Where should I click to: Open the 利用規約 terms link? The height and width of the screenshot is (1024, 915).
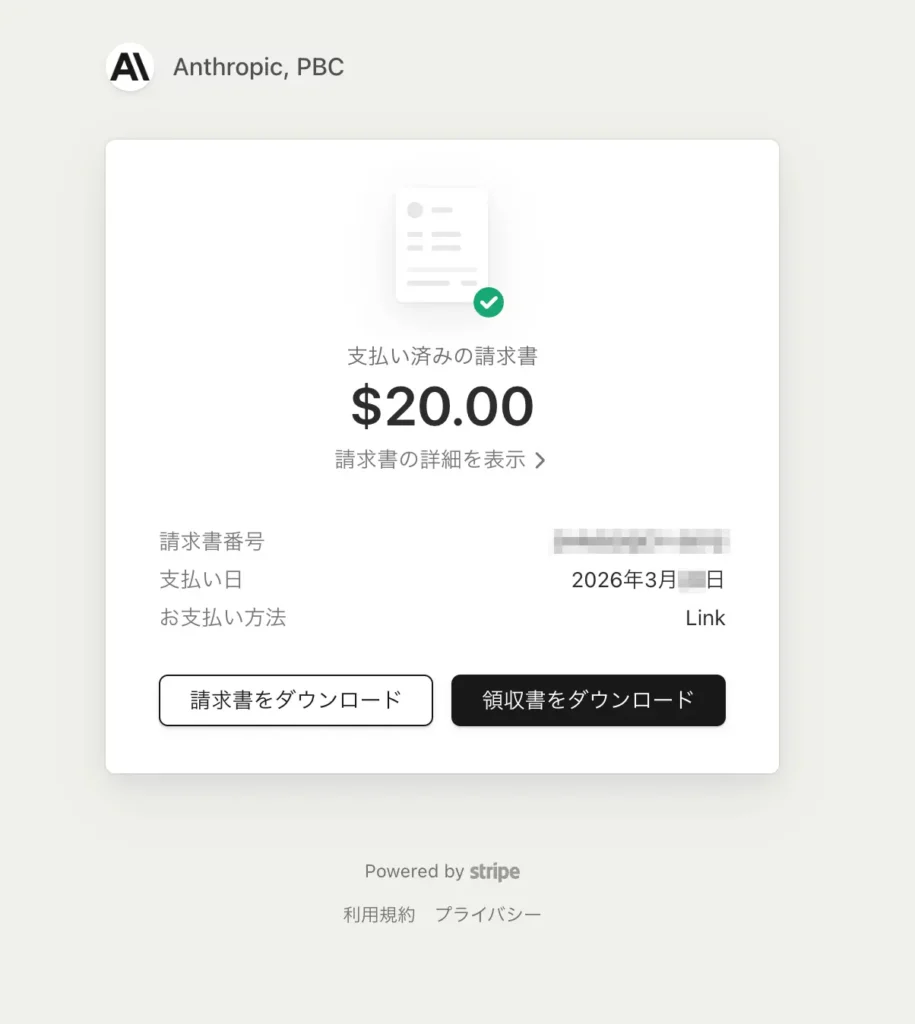point(379,914)
